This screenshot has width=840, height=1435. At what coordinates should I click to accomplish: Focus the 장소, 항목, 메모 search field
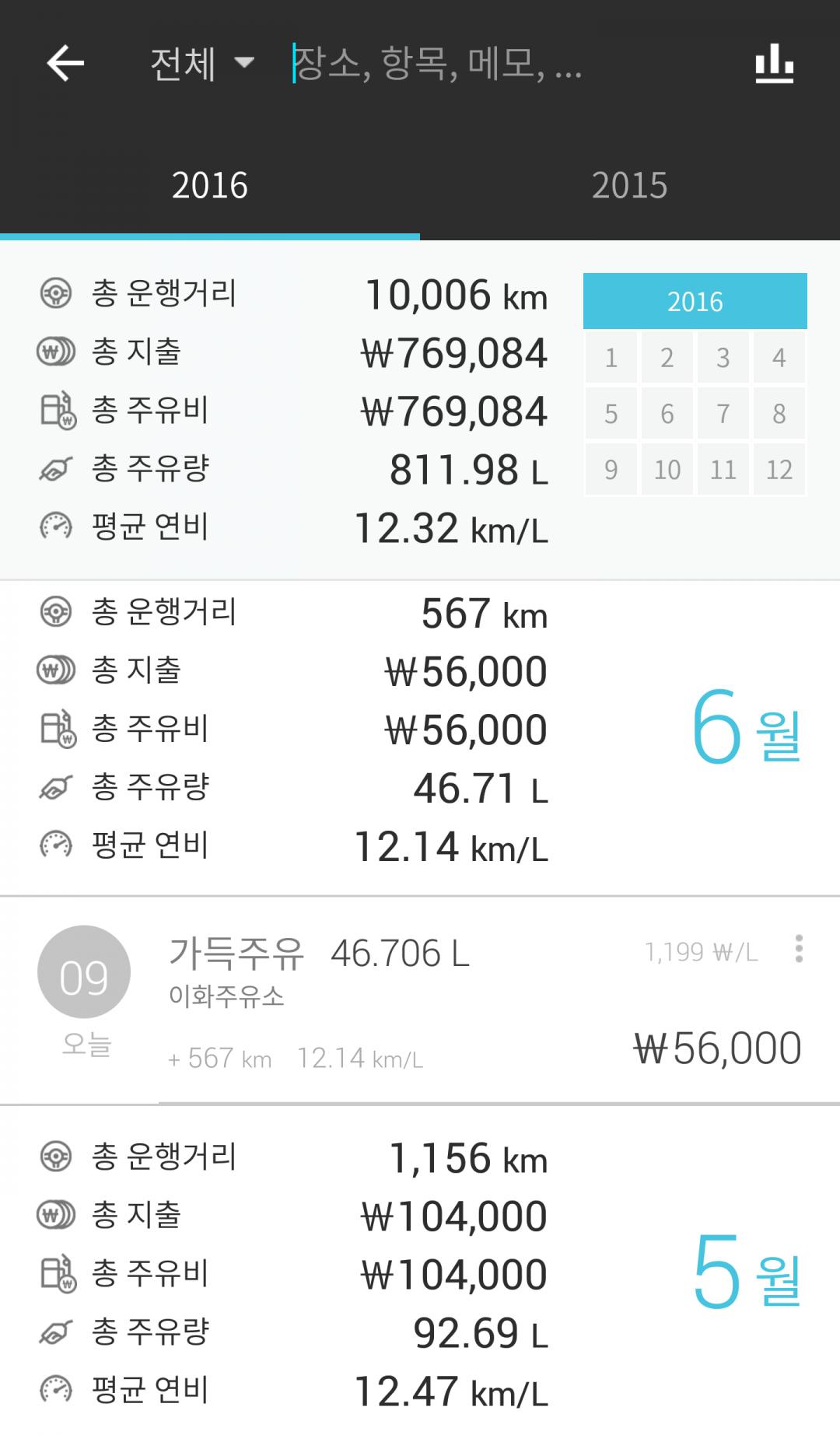click(467, 63)
